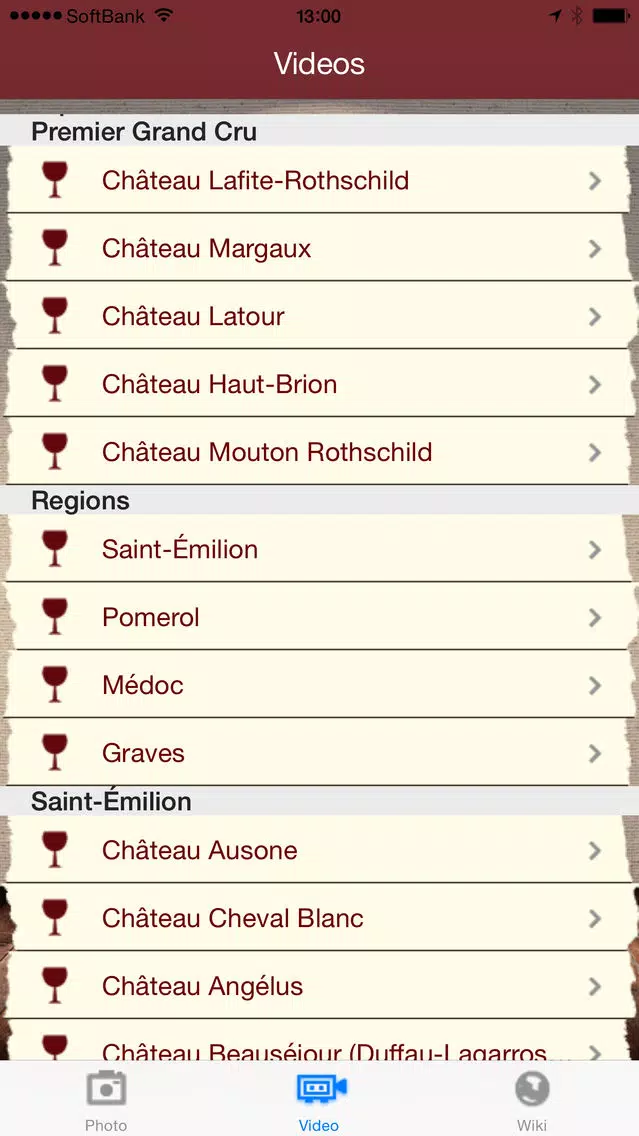This screenshot has width=639, height=1136.
Task: Open Château Beauséjour (Duffau-Lagarrosse) row
Action: [x=319, y=1041]
